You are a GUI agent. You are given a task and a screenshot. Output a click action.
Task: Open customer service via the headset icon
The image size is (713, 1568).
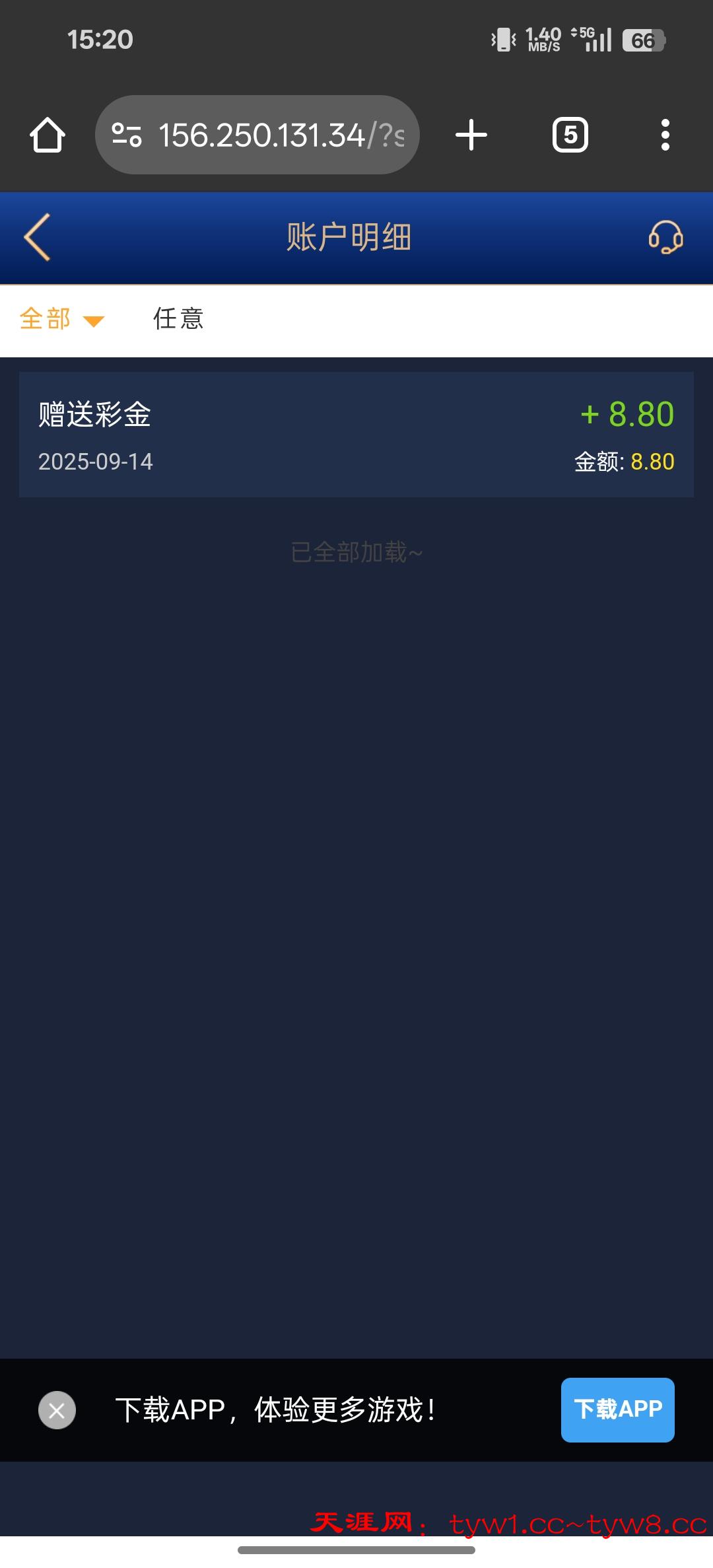[x=665, y=237]
